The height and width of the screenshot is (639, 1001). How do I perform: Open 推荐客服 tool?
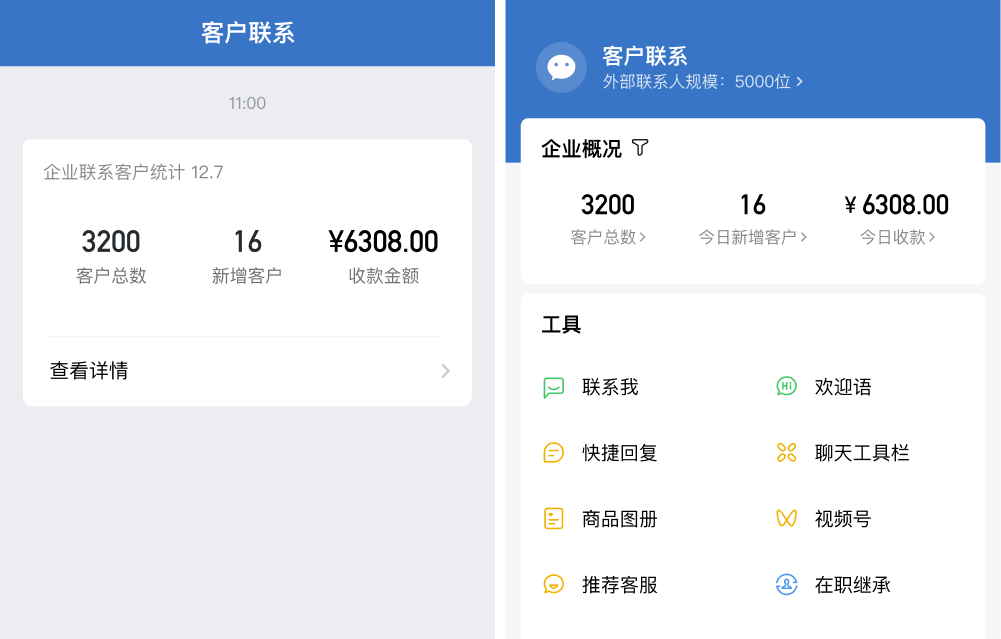click(x=618, y=585)
